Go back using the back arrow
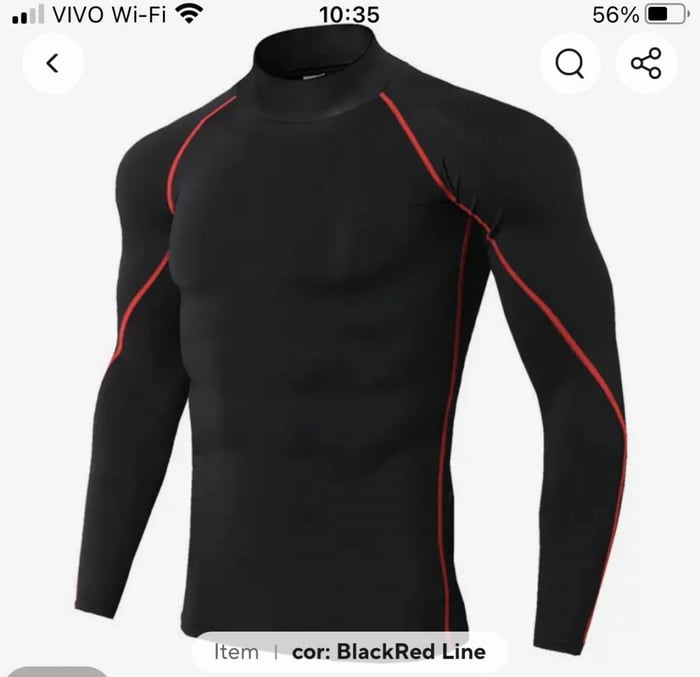The height and width of the screenshot is (677, 700). point(53,63)
